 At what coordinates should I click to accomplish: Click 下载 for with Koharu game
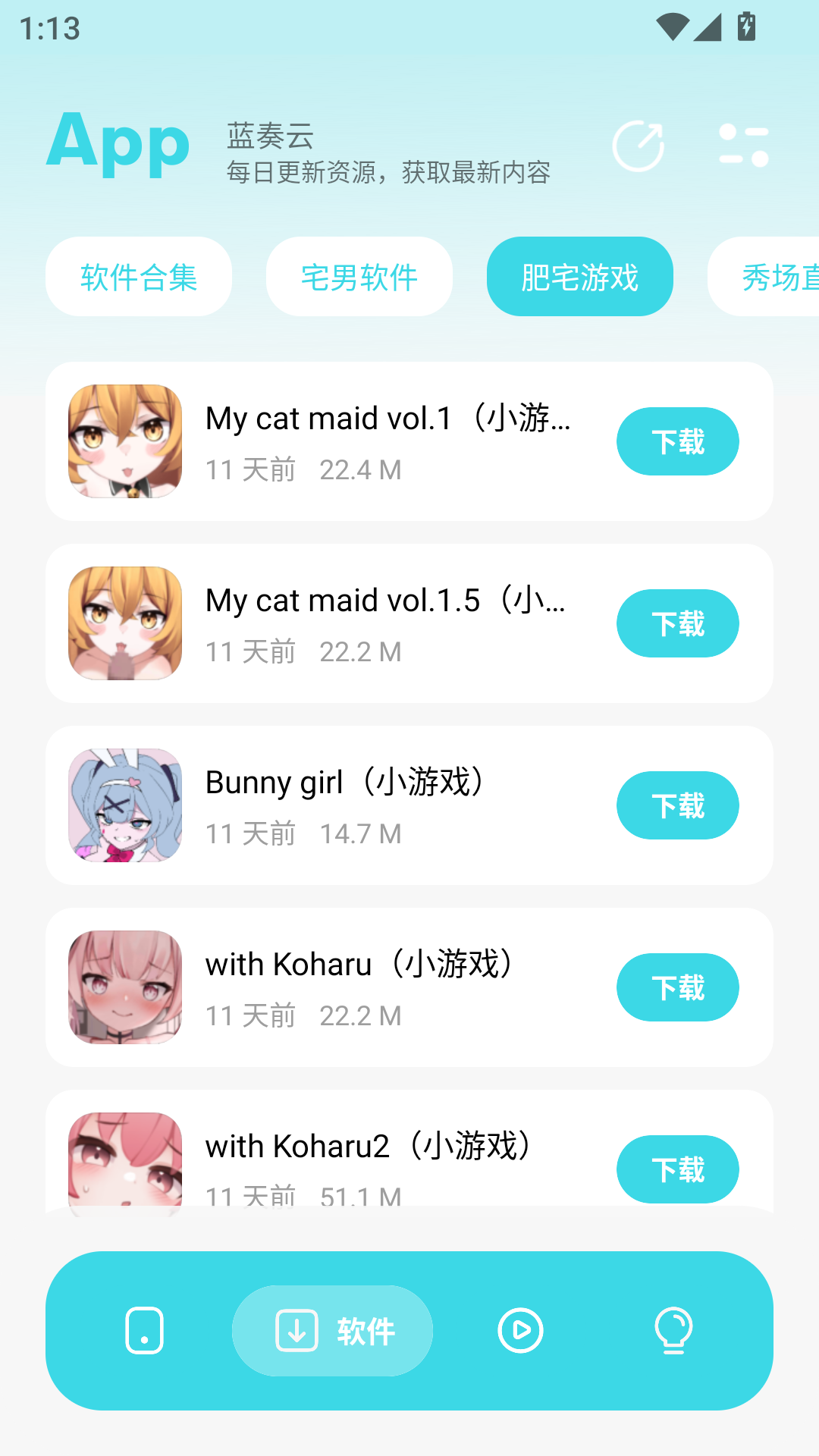tap(677, 987)
